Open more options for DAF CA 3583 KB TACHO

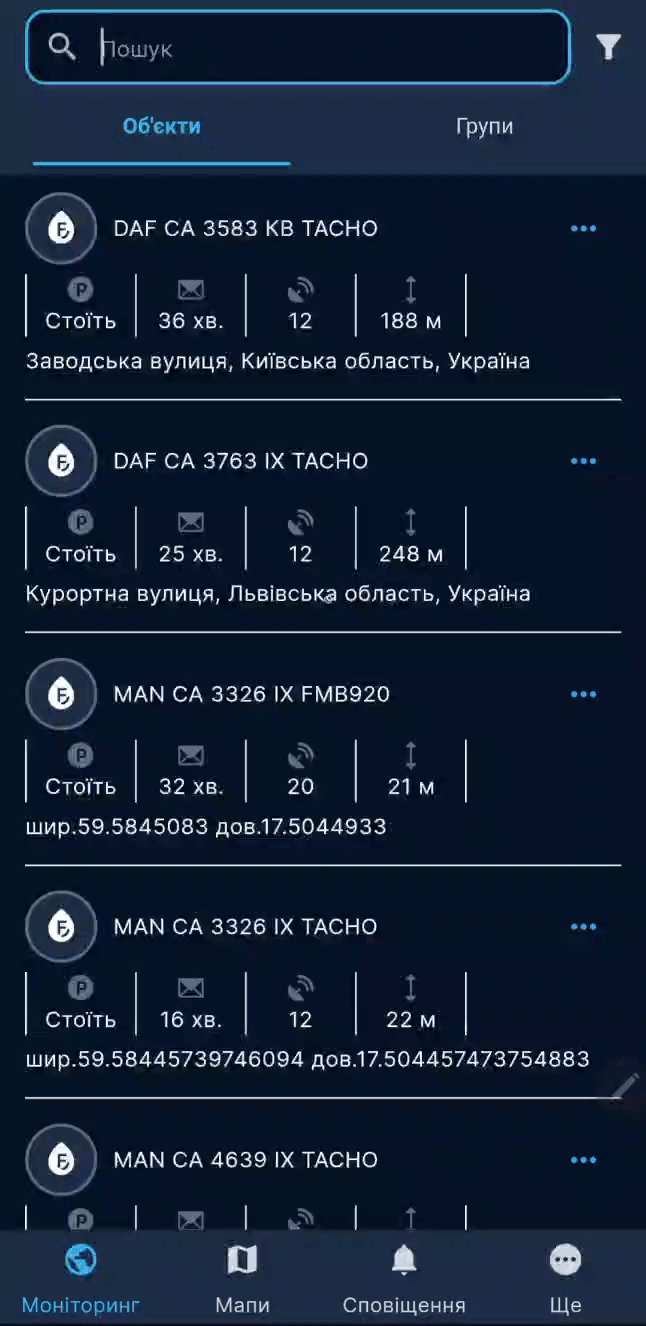pyautogui.click(x=583, y=229)
